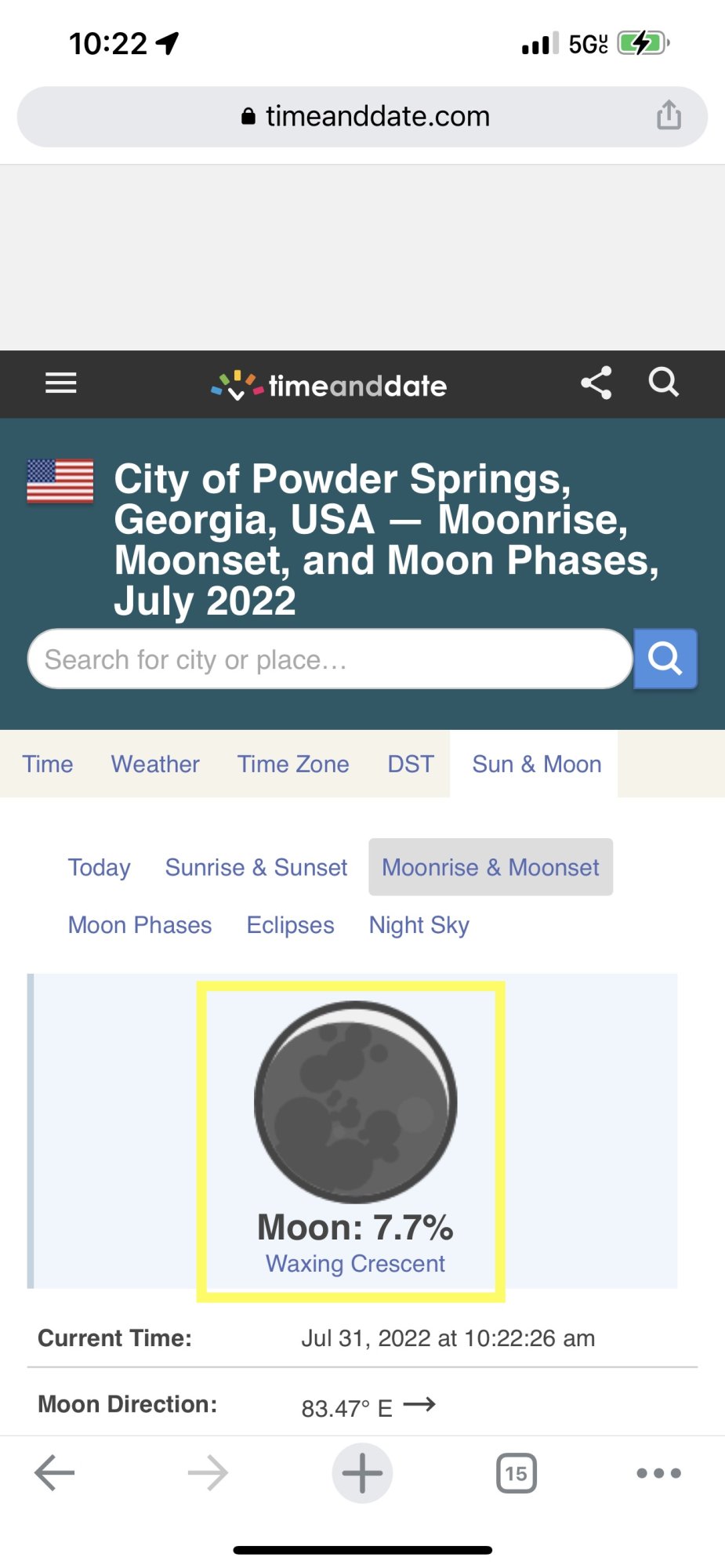Image resolution: width=725 pixels, height=1568 pixels.
Task: Tap the blue search button beside the field
Action: coord(665,659)
